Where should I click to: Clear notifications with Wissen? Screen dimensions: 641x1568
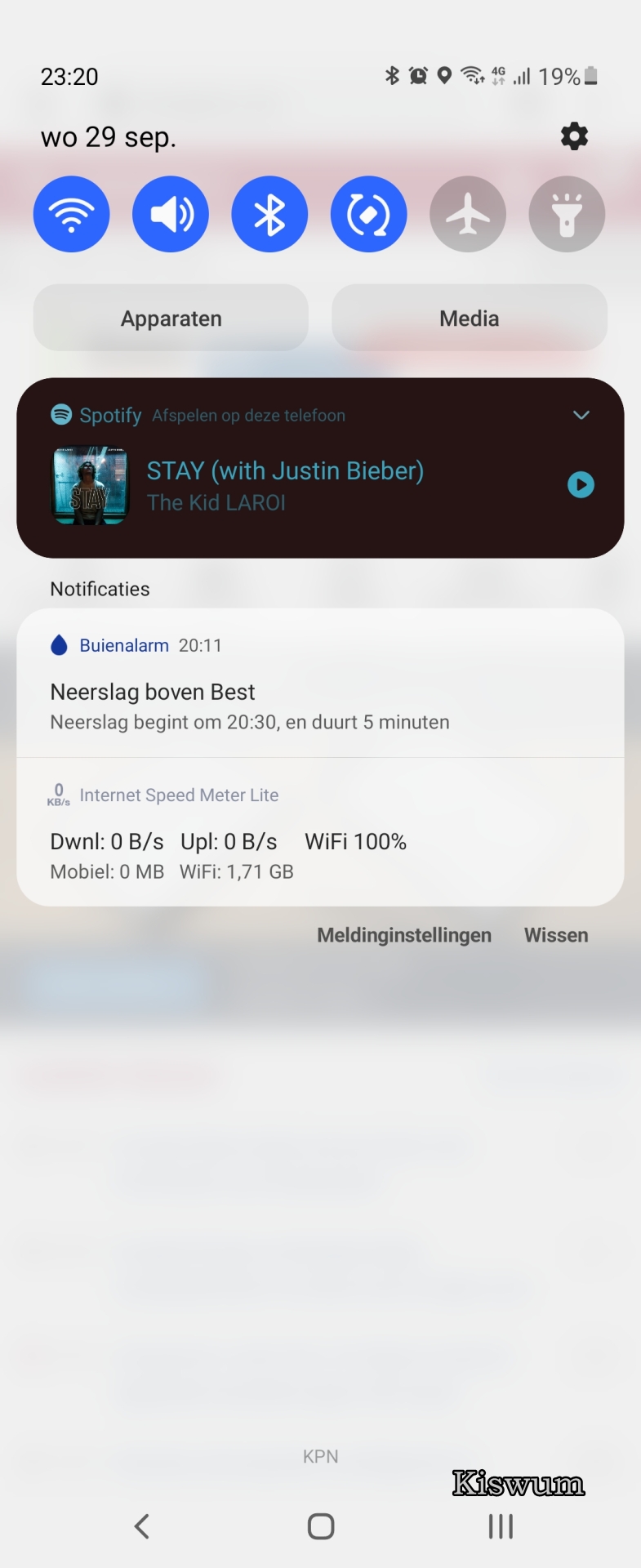coord(555,935)
